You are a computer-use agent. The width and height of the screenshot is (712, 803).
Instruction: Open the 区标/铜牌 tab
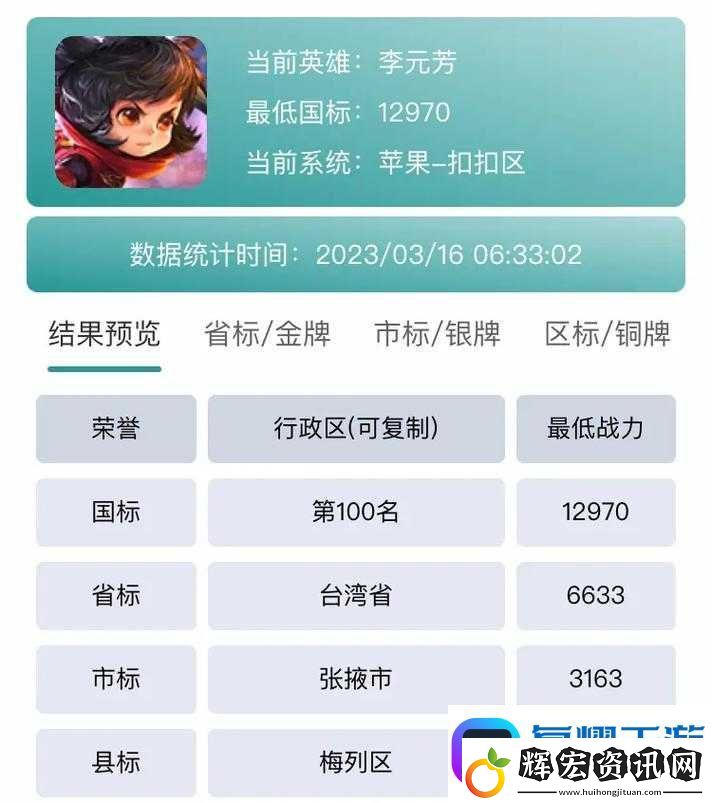(x=607, y=334)
